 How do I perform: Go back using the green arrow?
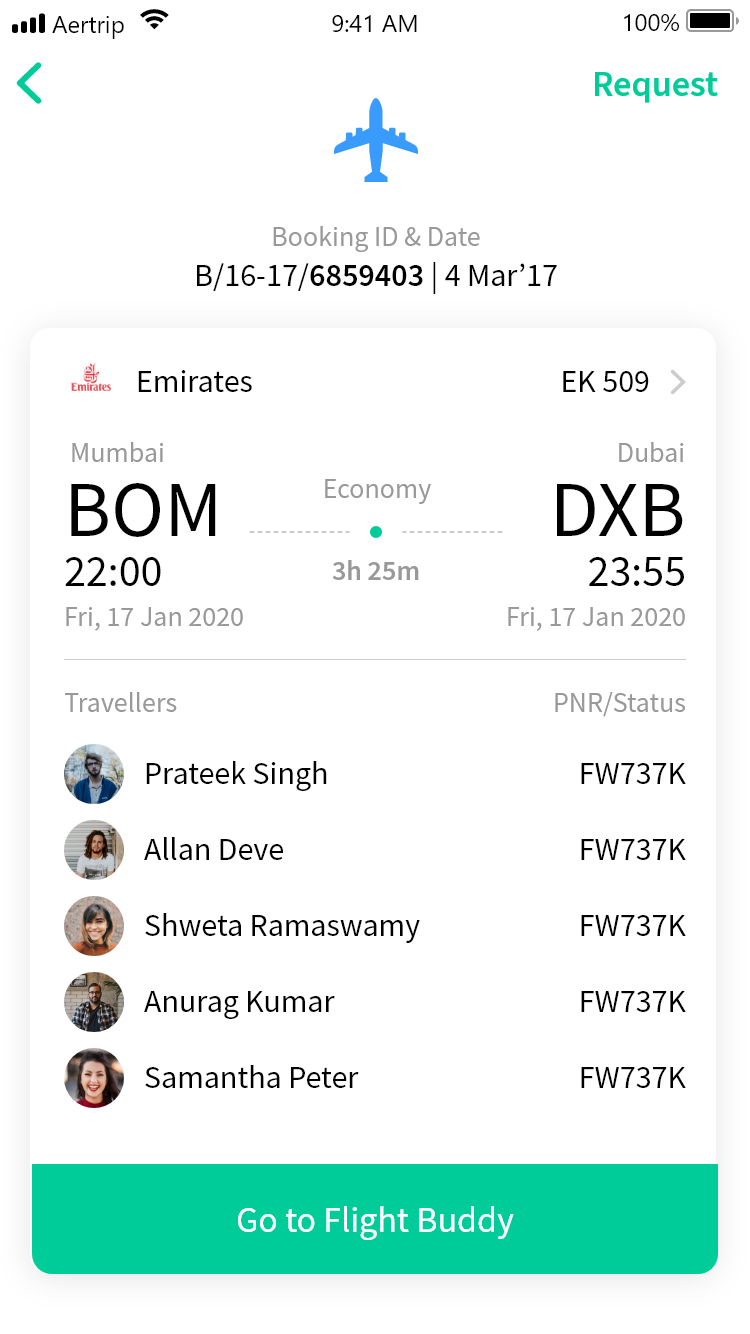click(x=30, y=84)
